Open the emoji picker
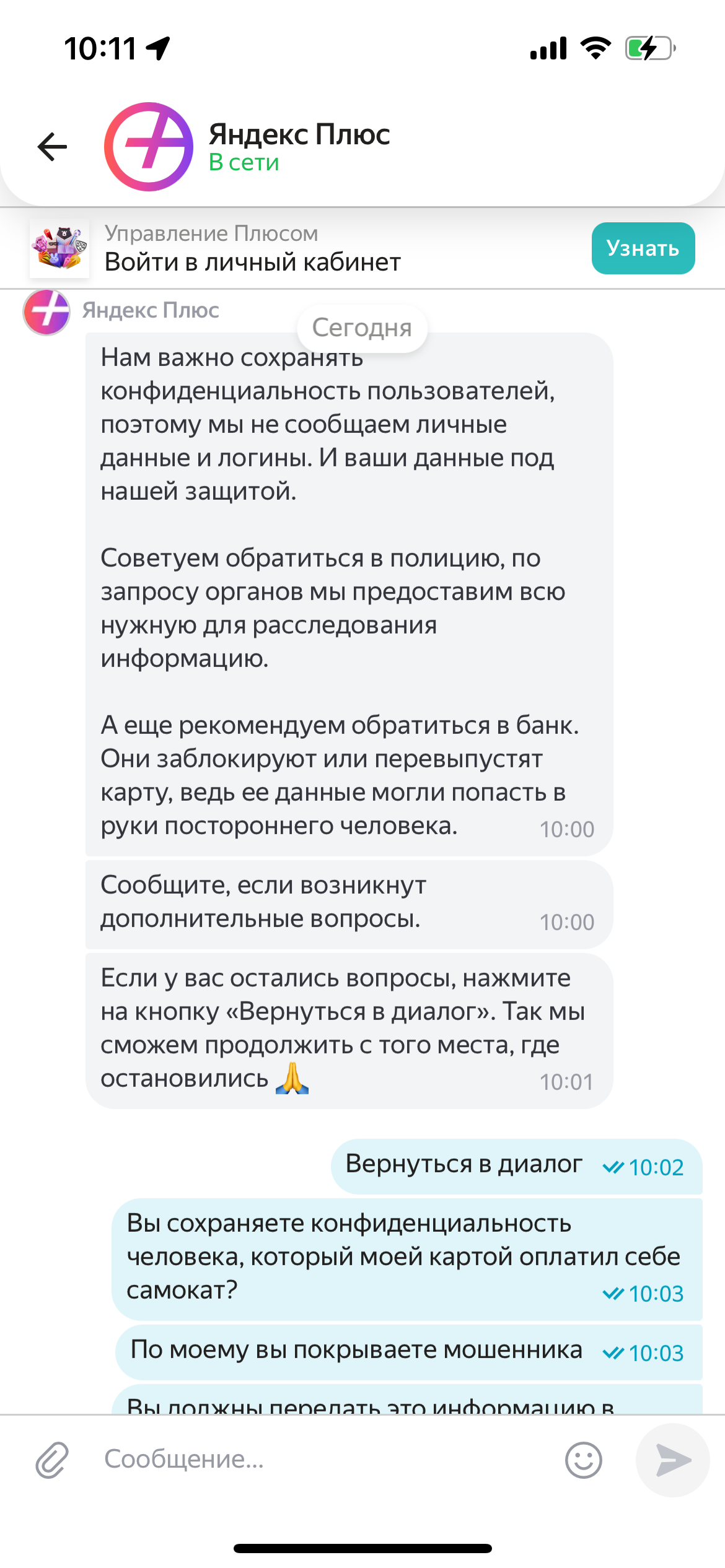This screenshot has height=1568, width=725. point(583,1460)
